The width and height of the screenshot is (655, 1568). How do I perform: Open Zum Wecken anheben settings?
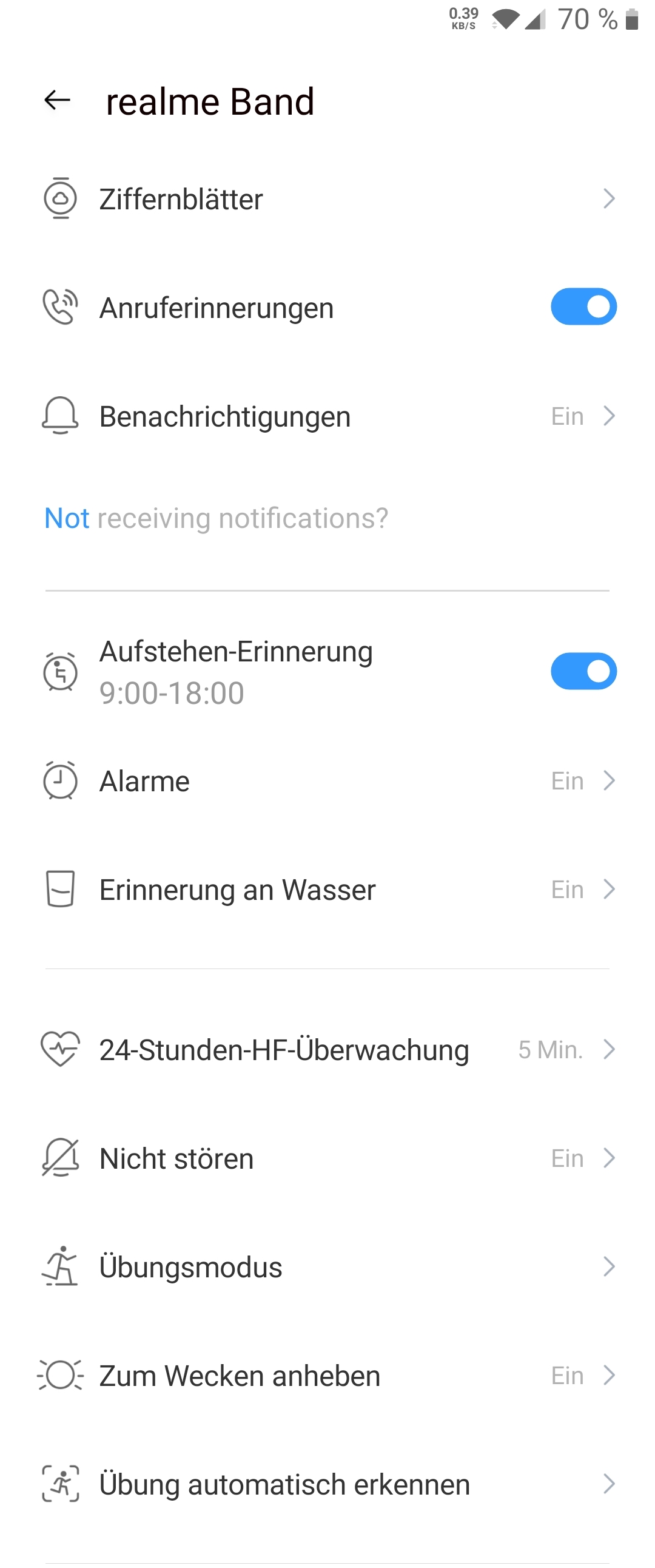pyautogui.click(x=327, y=1376)
